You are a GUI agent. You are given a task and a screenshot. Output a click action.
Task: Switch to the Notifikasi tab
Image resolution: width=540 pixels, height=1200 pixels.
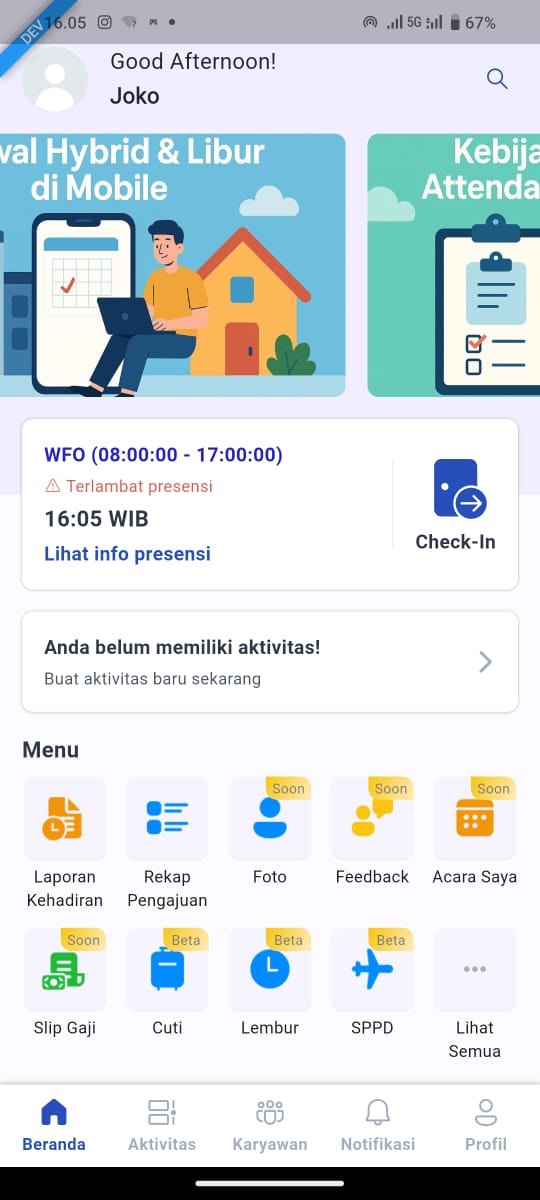pos(378,1125)
